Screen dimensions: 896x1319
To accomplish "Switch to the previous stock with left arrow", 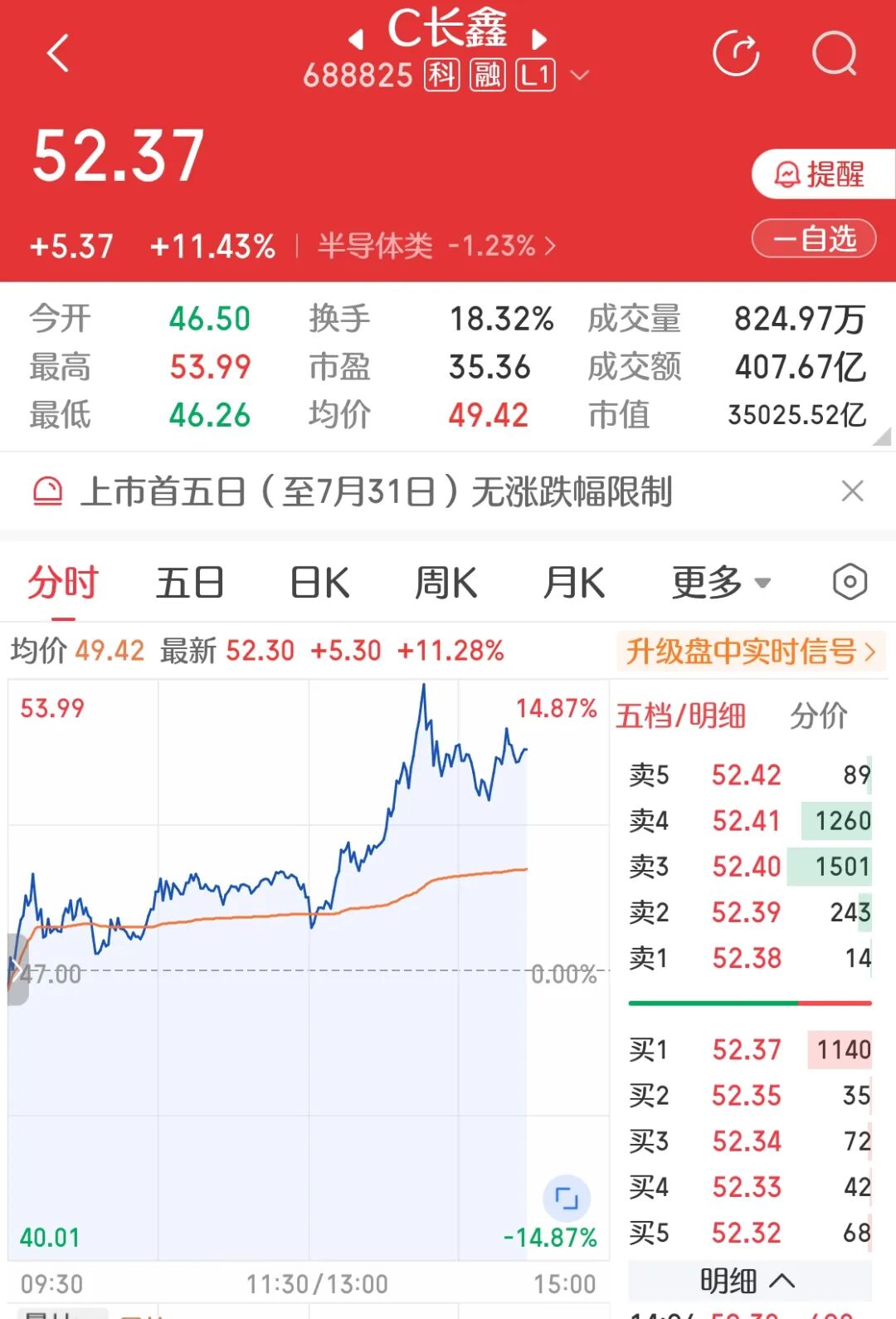I will tap(356, 39).
